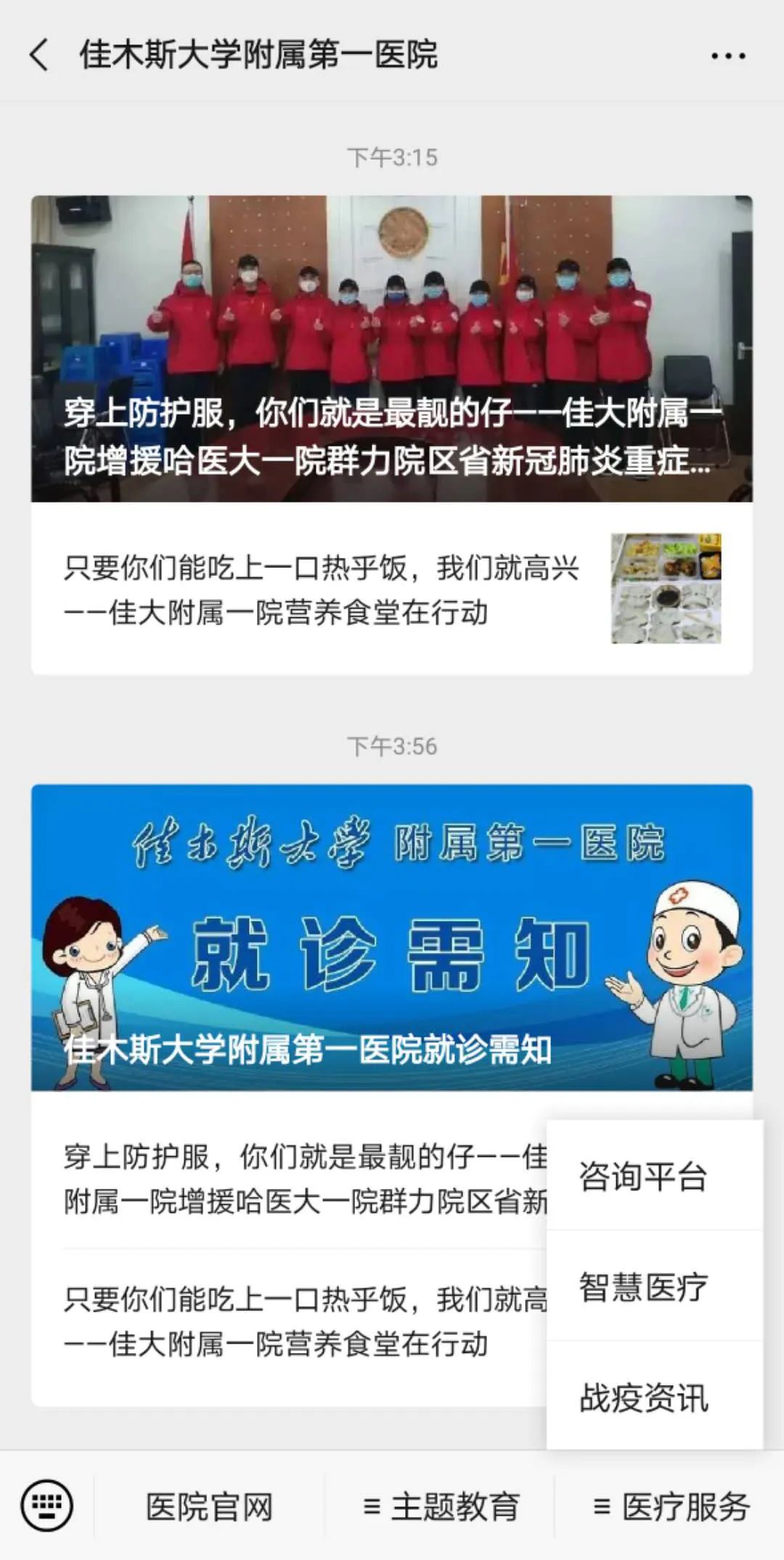Open the 医院官网 menu item
The width and height of the screenshot is (784, 1560).
209,1506
